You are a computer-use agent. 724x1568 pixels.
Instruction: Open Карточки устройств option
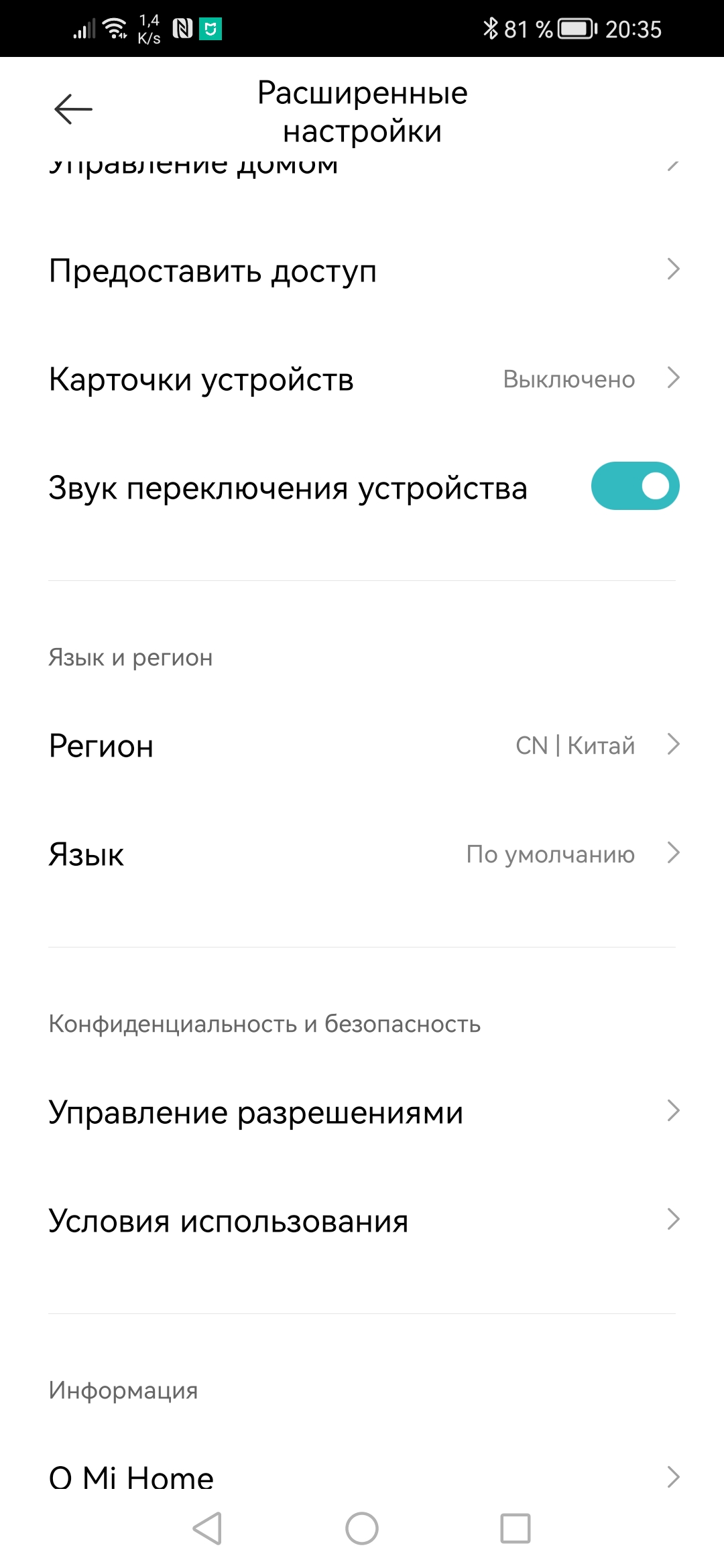(x=362, y=379)
